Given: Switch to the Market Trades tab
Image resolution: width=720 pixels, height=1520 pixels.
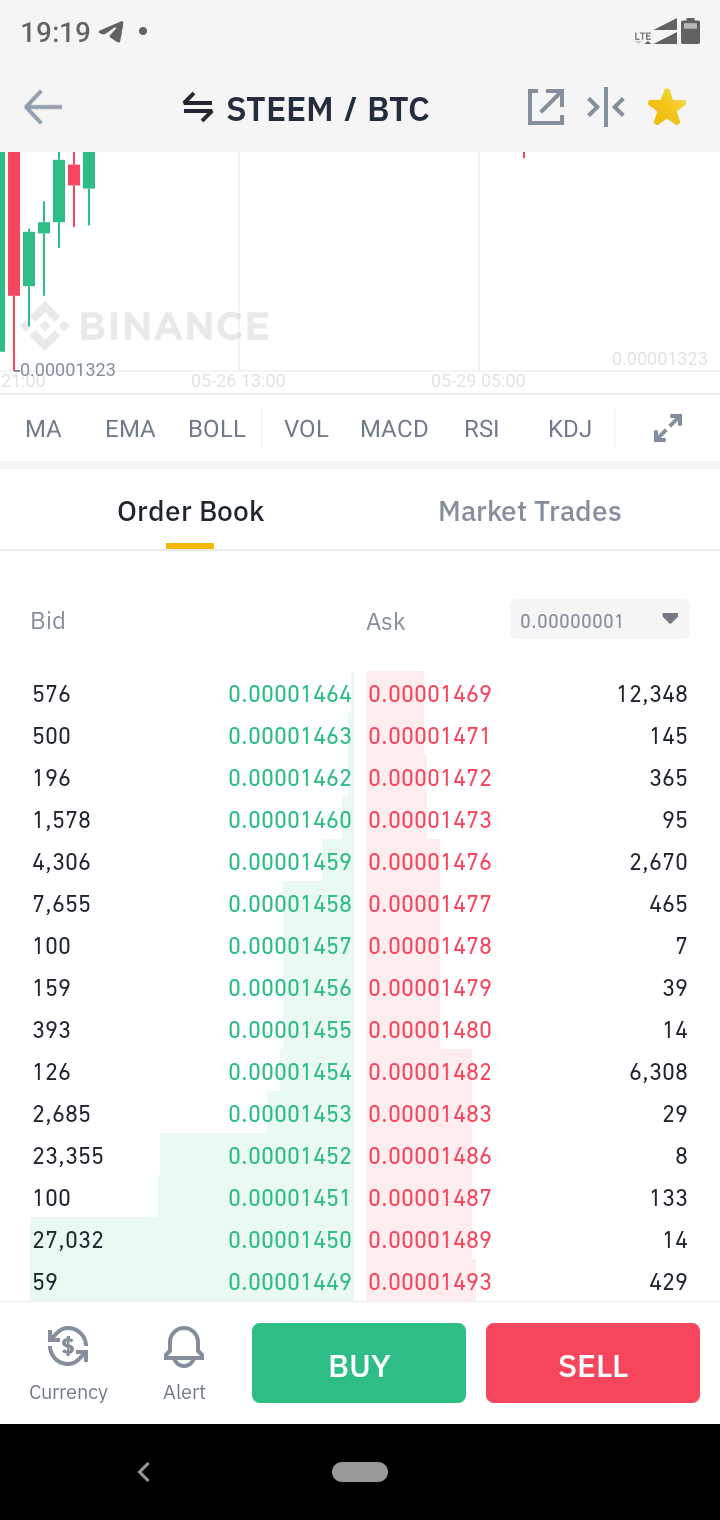Looking at the screenshot, I should 530,511.
